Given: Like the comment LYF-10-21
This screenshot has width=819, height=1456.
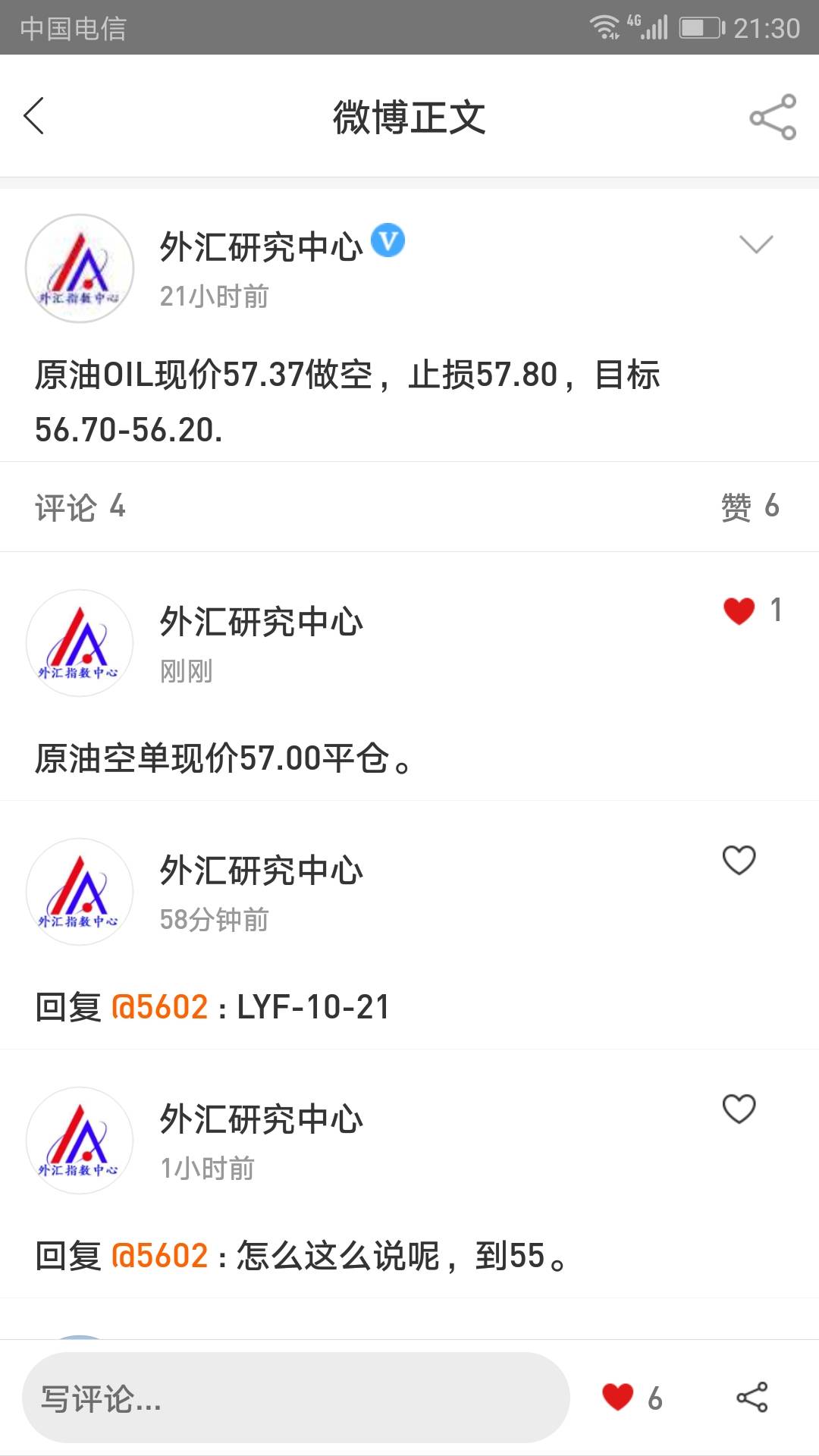Looking at the screenshot, I should coord(739,860).
